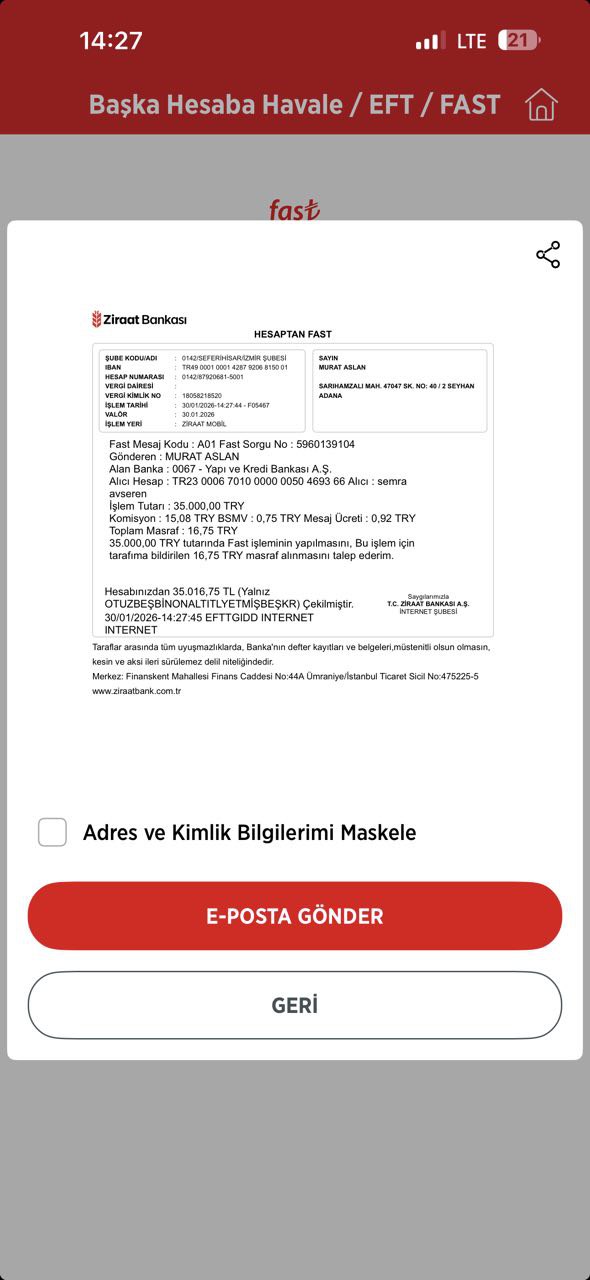
Task: Go back with the GERİ button
Action: (295, 1005)
